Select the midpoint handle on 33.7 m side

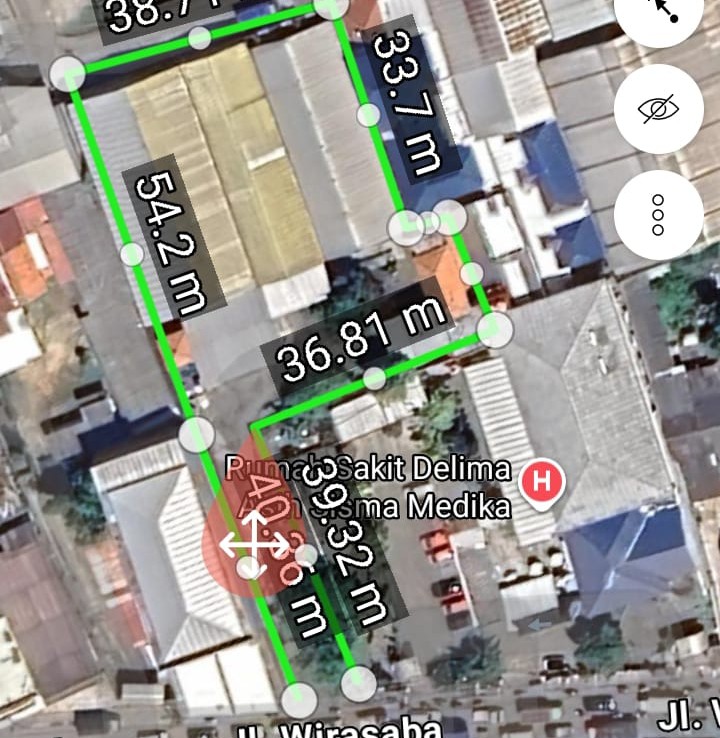(369, 114)
